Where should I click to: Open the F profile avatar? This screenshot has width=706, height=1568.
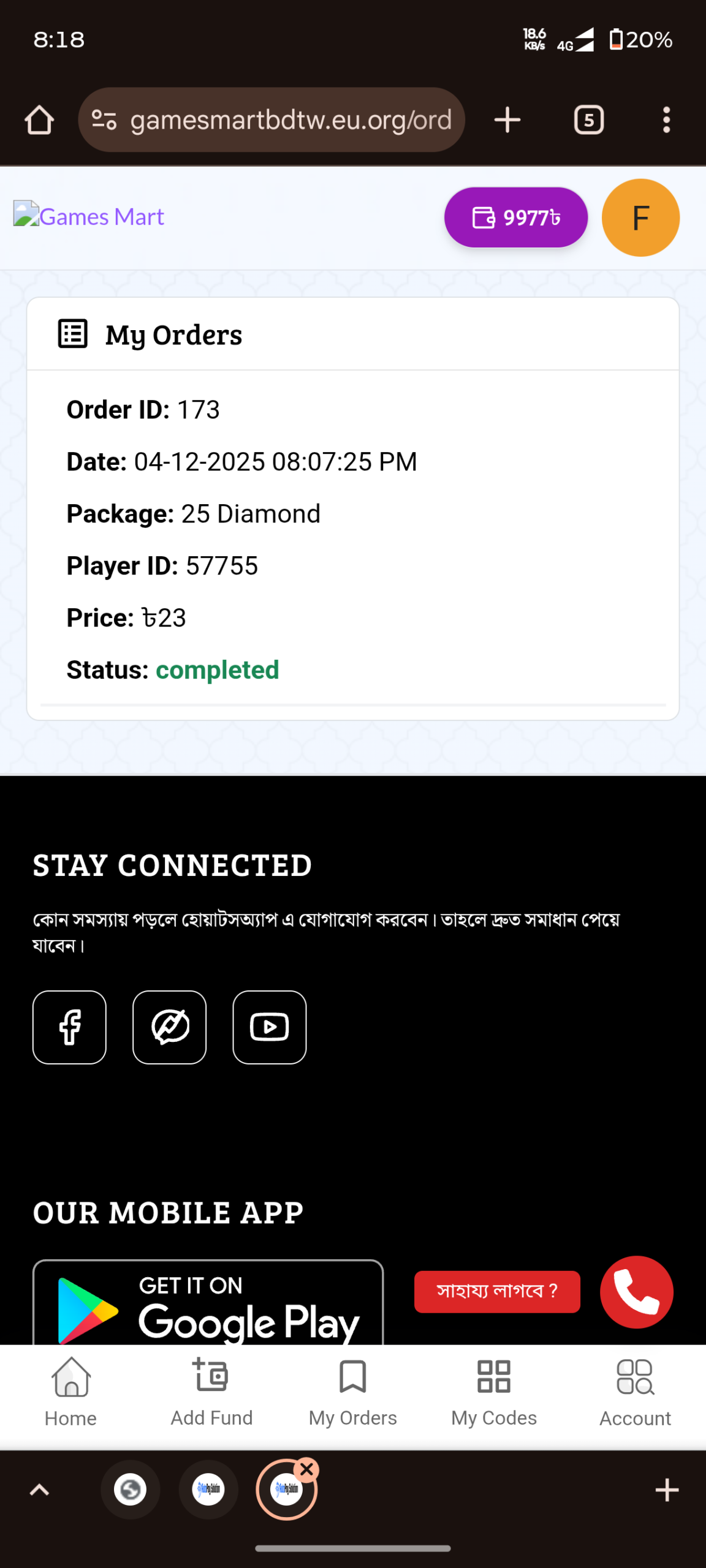click(x=640, y=217)
